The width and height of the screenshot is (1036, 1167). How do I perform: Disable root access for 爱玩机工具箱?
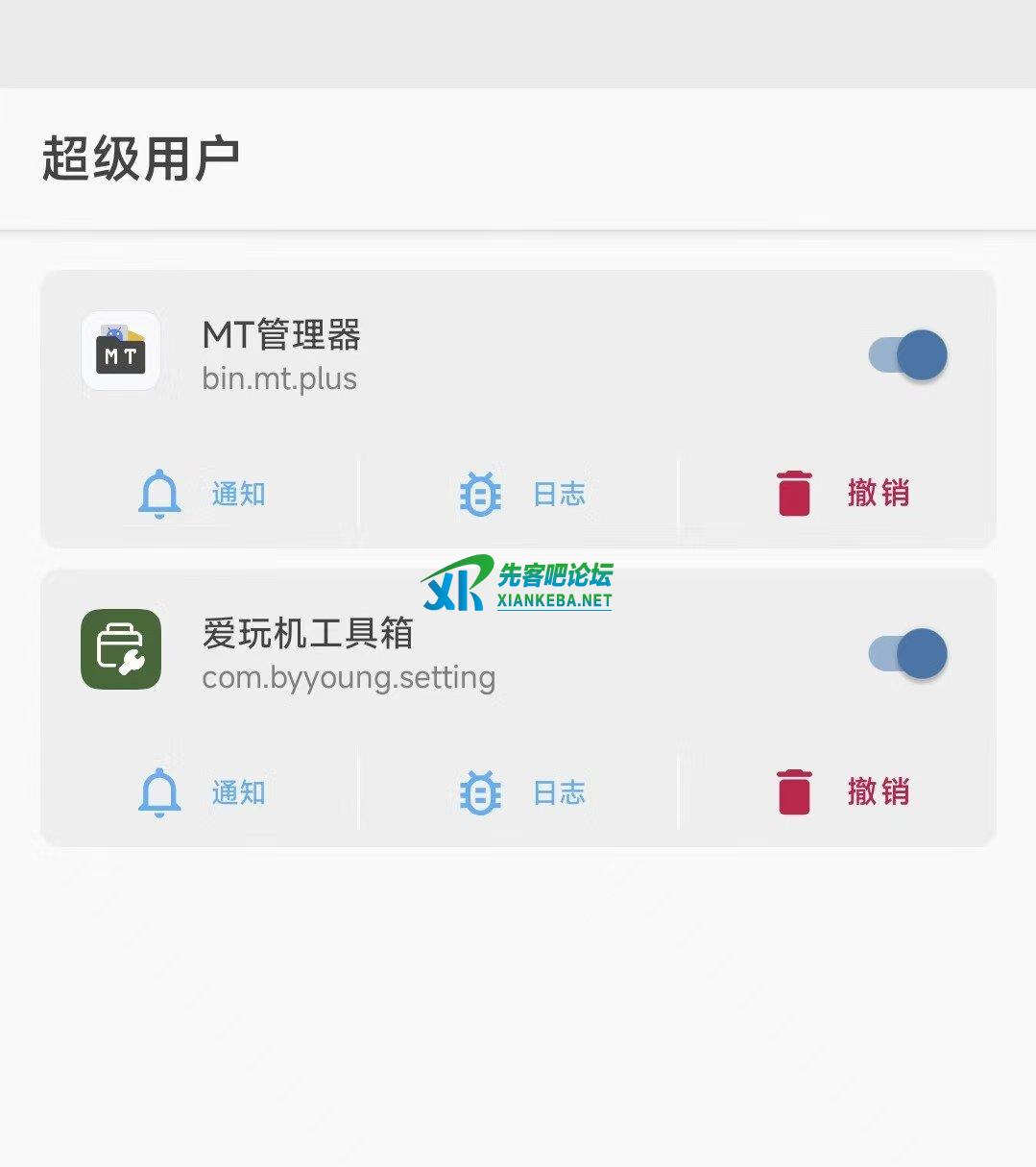coord(907,653)
